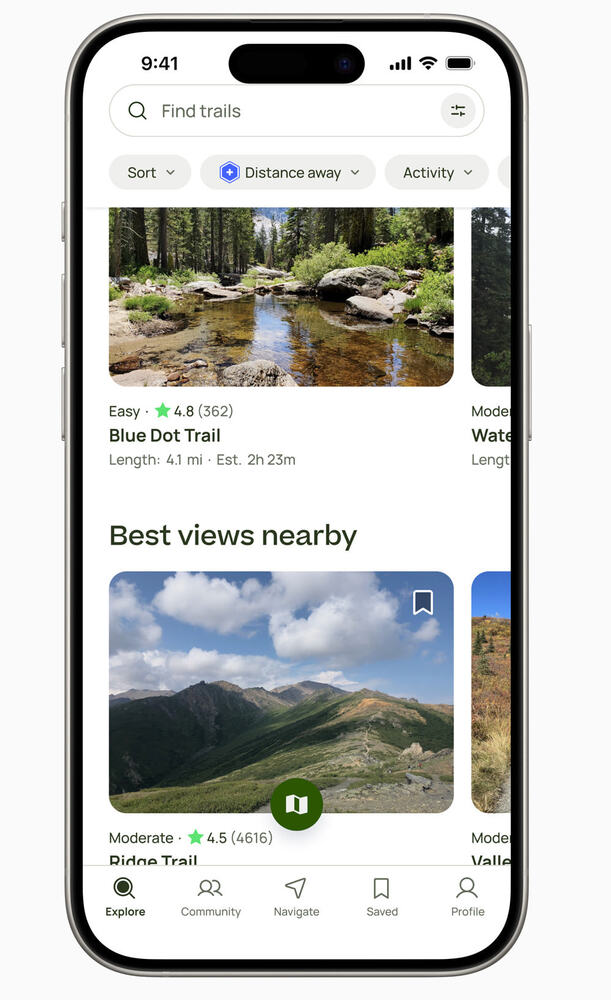Viewport: 611px width, 1000px height.
Task: Expand the Sort dropdown chip
Action: point(150,173)
